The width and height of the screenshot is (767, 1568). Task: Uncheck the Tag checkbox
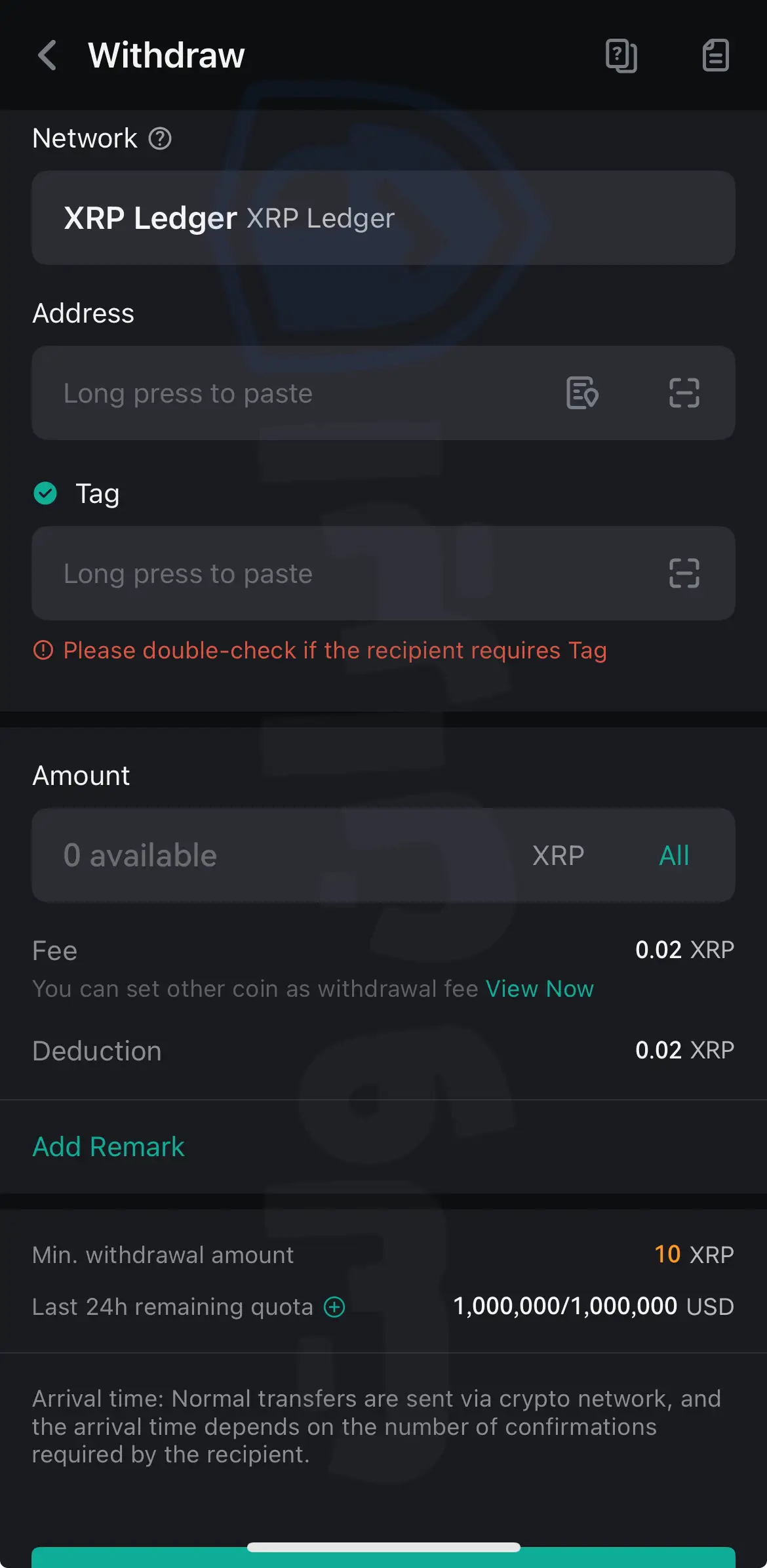pos(45,493)
